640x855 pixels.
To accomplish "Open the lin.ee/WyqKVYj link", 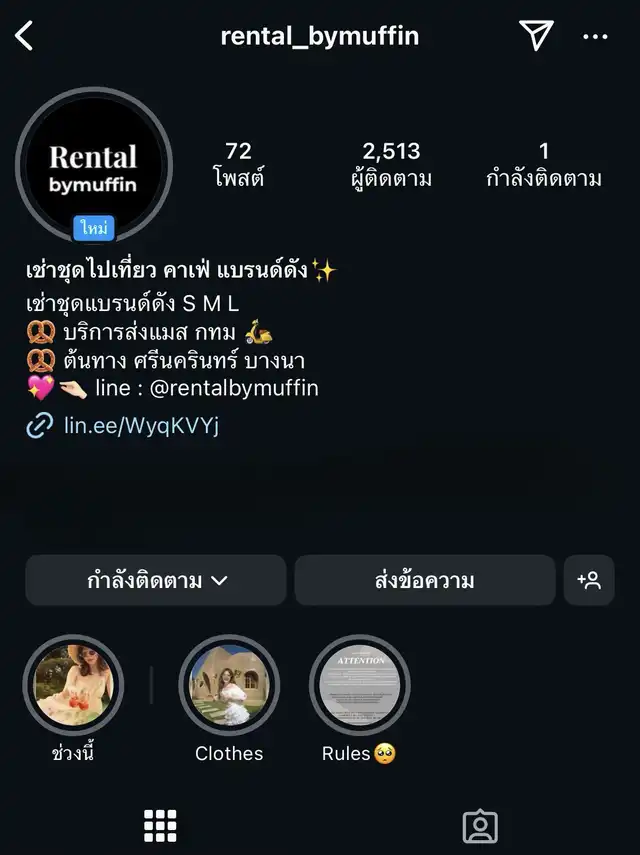I will click(140, 425).
